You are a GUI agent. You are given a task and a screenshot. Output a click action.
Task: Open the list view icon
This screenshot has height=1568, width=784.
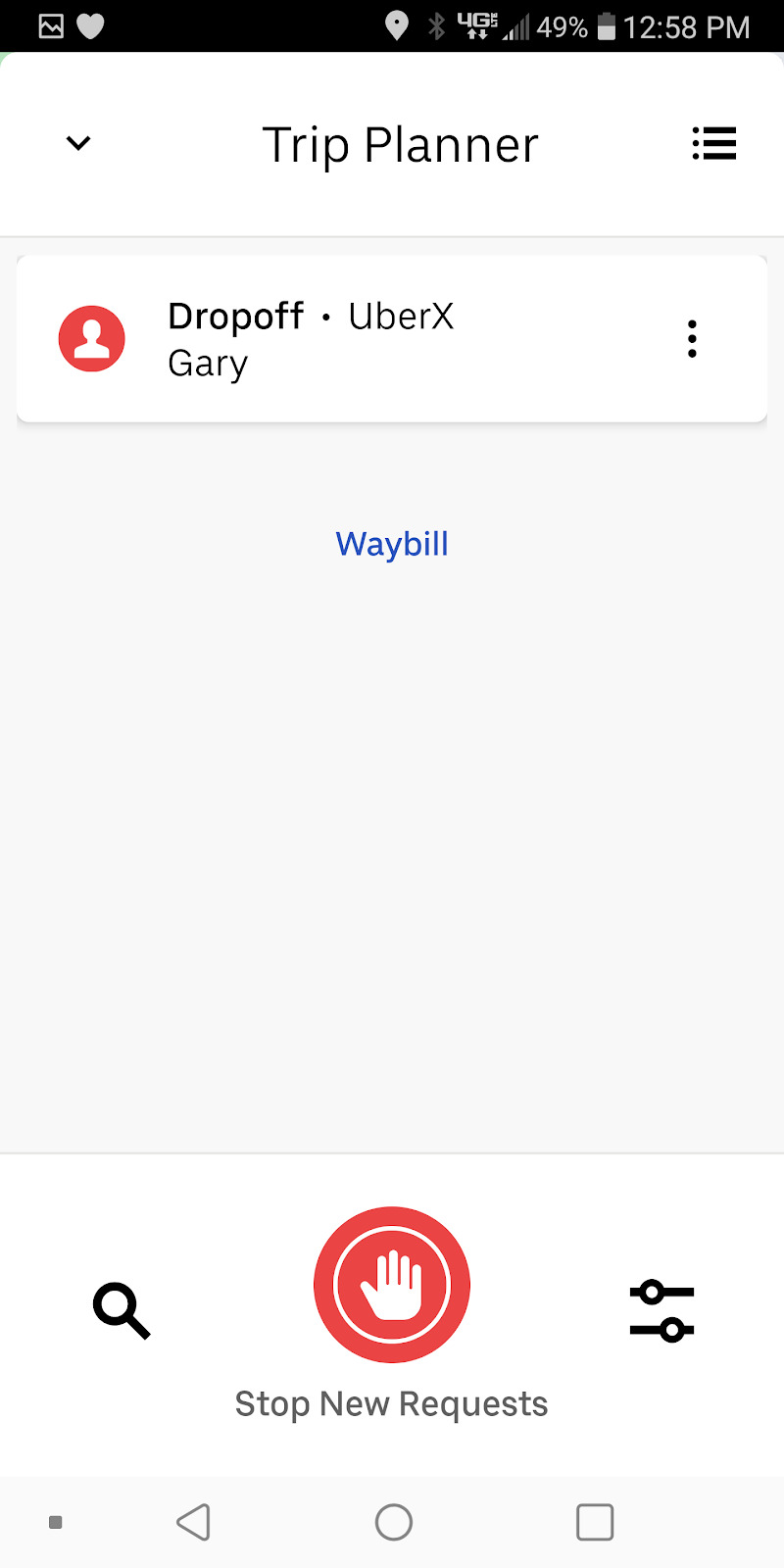[713, 143]
